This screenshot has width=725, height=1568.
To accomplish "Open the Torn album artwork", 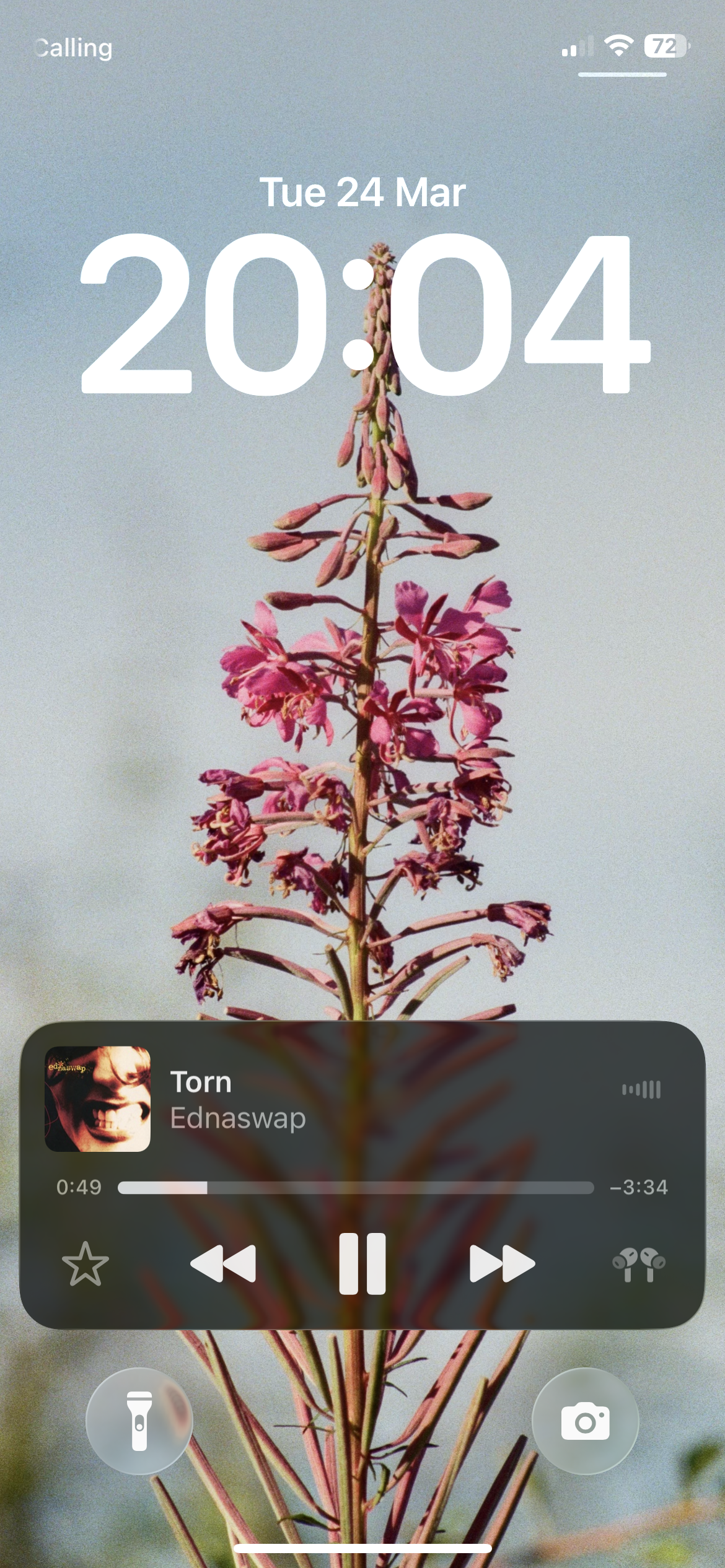I will 97,1099.
